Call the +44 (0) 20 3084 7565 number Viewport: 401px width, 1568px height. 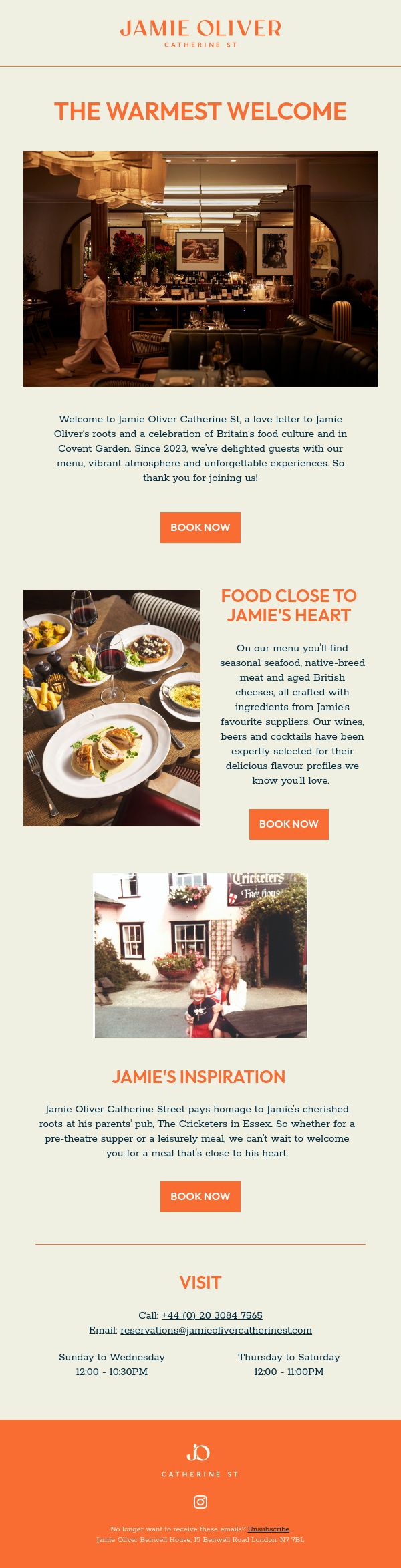point(212,1315)
